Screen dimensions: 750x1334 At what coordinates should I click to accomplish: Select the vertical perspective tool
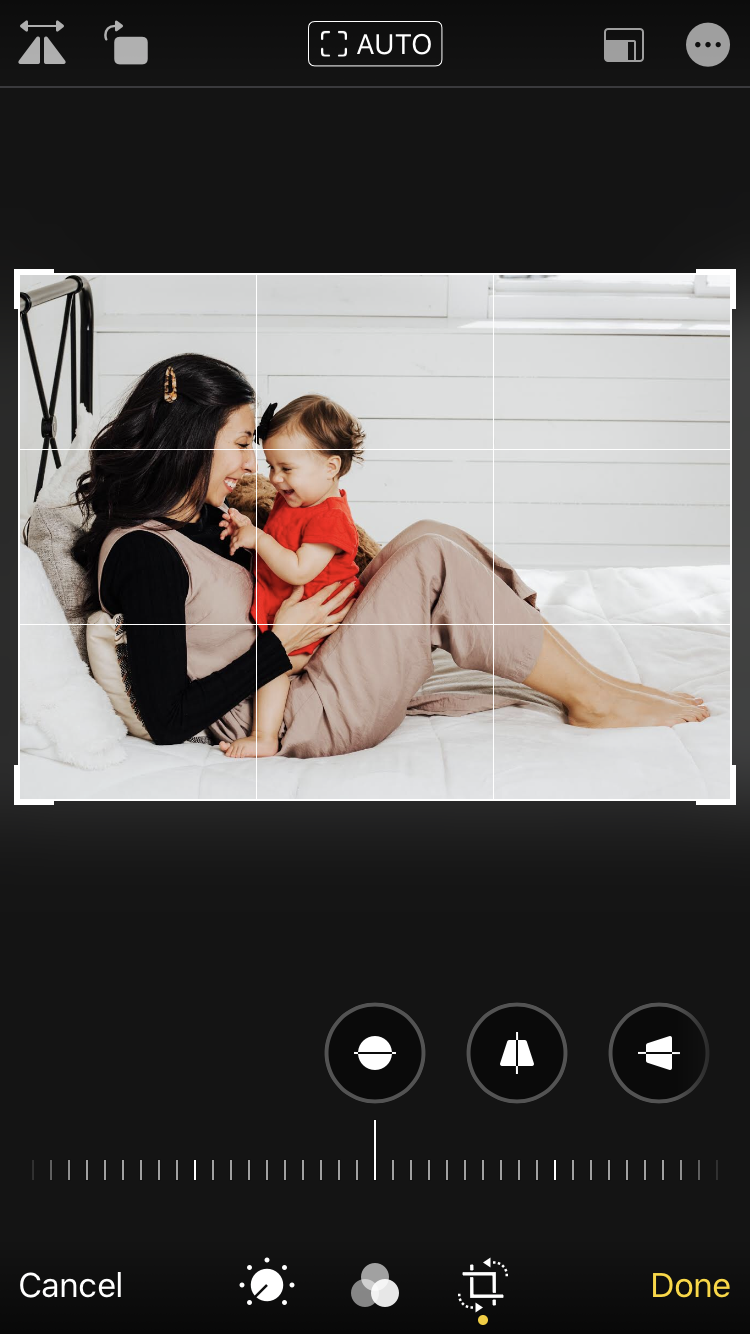click(517, 1053)
